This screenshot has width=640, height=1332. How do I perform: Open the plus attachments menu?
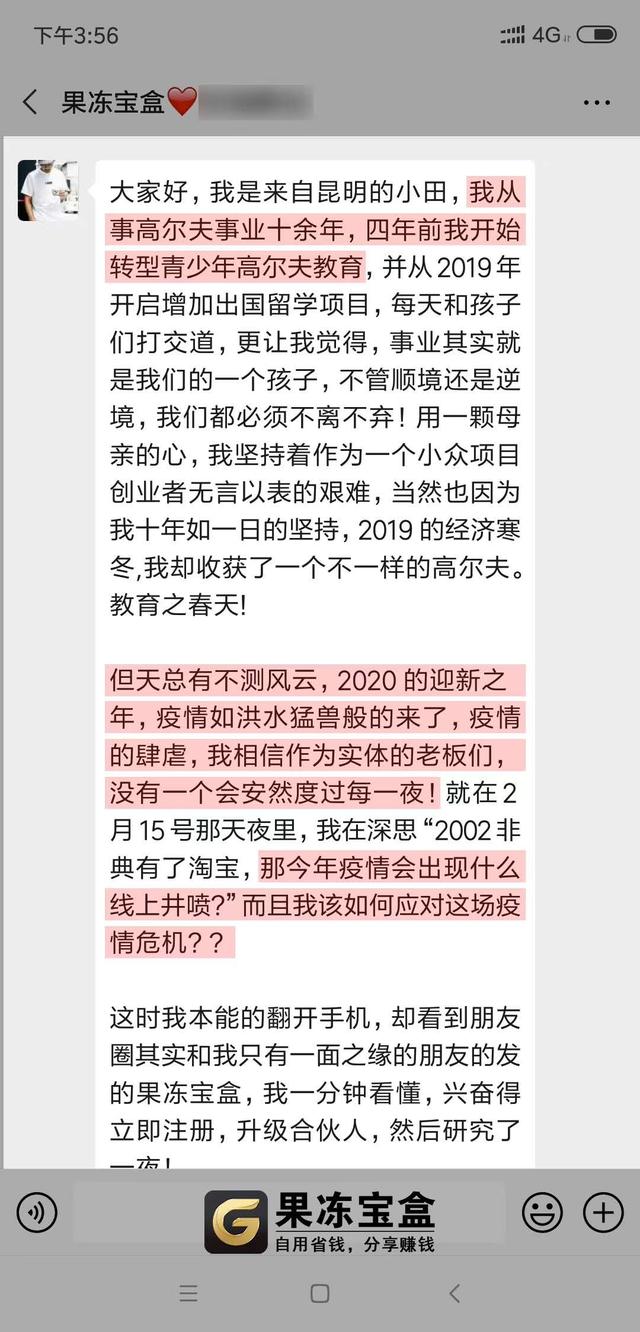603,1213
